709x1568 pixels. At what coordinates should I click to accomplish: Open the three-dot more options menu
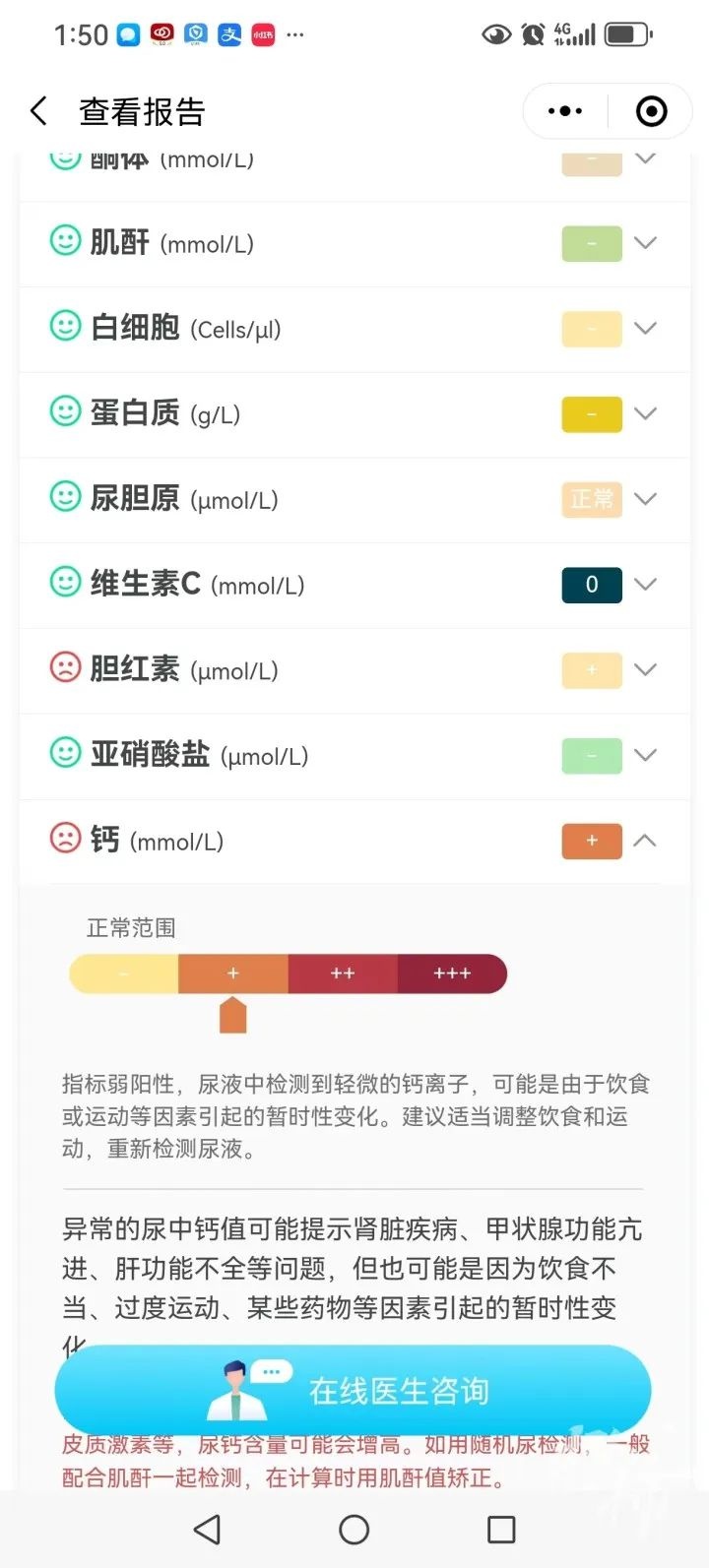click(x=564, y=110)
